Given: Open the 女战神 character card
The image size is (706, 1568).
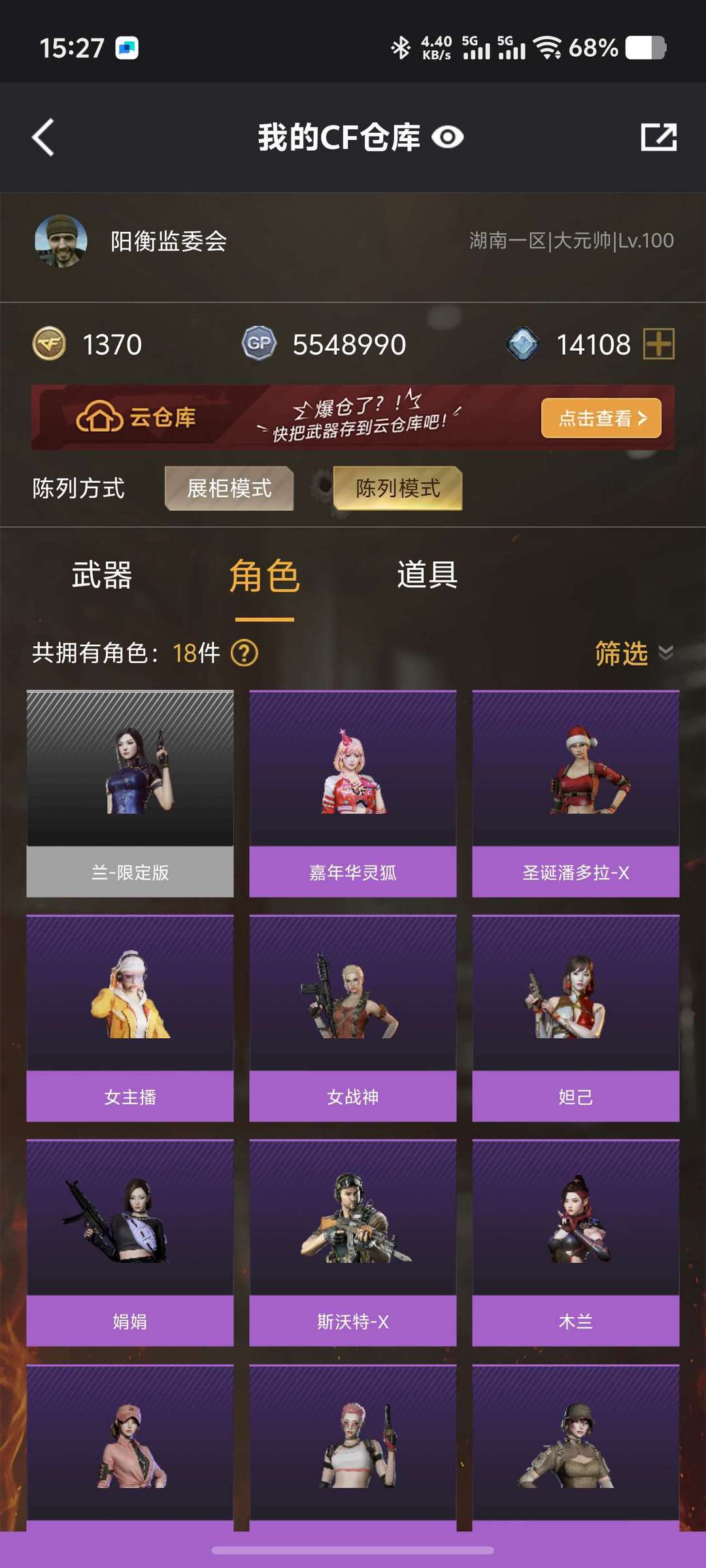Looking at the screenshot, I should pyautogui.click(x=353, y=1019).
